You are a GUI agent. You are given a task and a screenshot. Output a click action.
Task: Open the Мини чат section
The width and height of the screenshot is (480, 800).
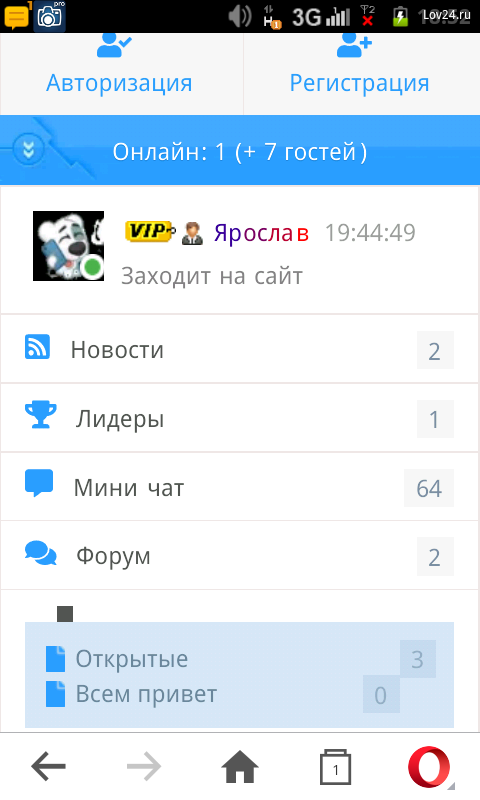(x=239, y=487)
